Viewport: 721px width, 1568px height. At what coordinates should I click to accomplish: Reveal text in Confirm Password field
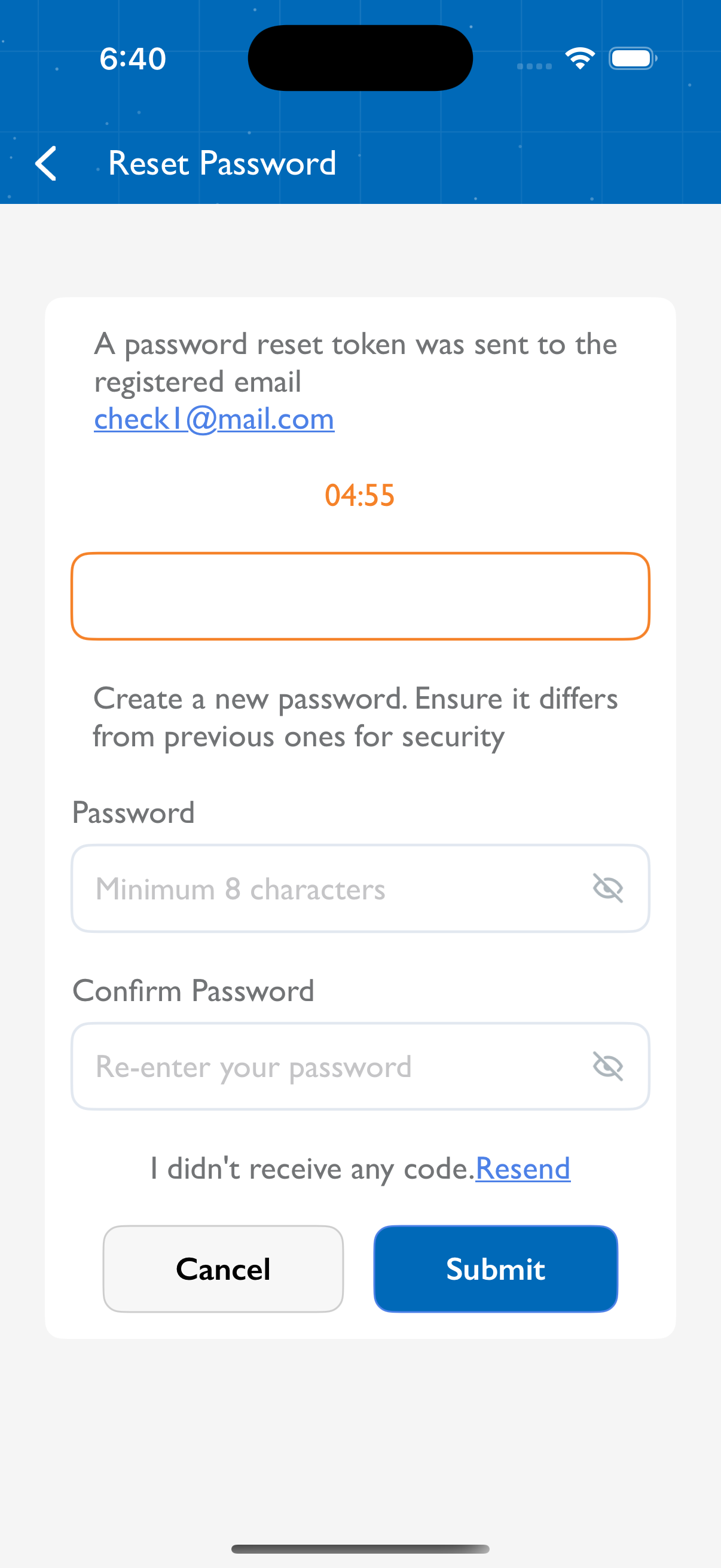tap(608, 1066)
